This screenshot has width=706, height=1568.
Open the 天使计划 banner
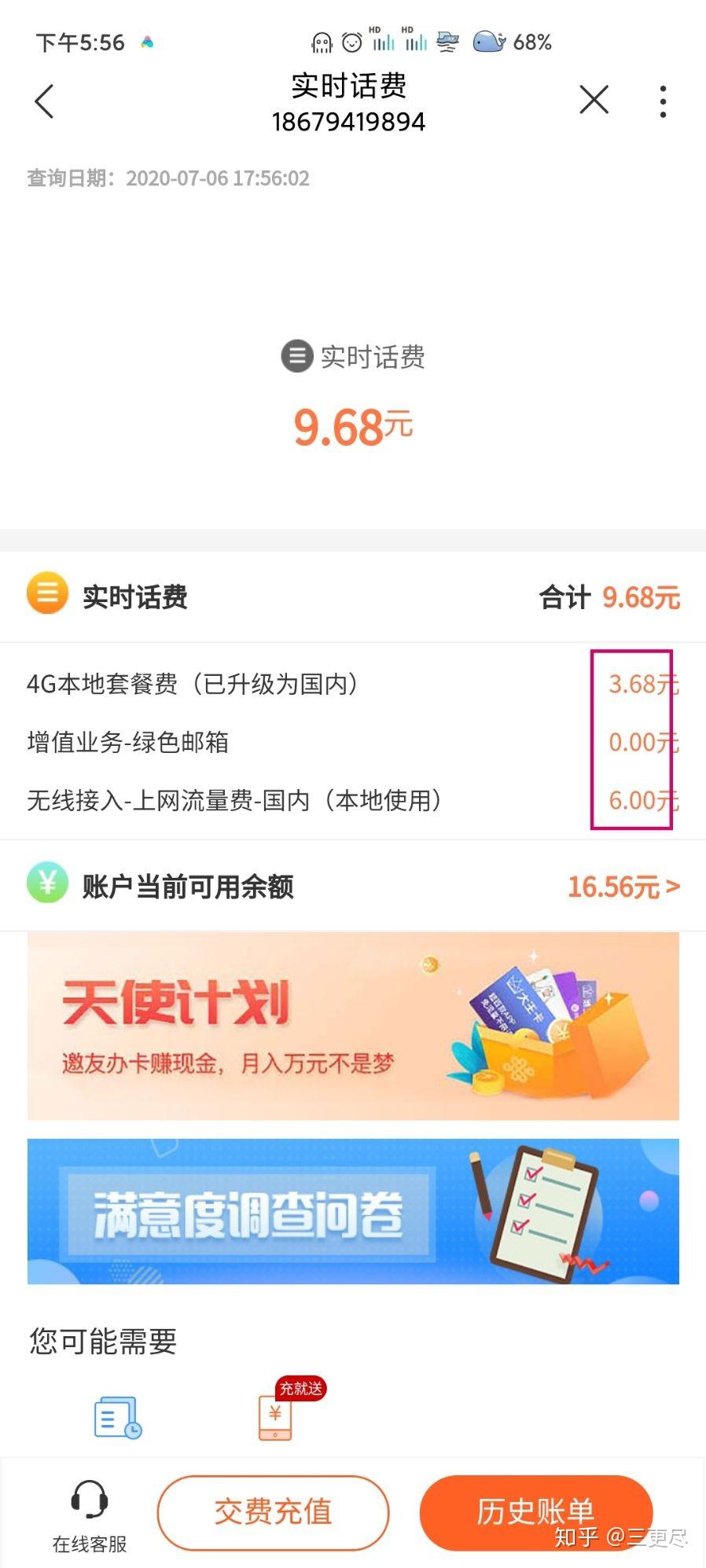click(x=353, y=1026)
